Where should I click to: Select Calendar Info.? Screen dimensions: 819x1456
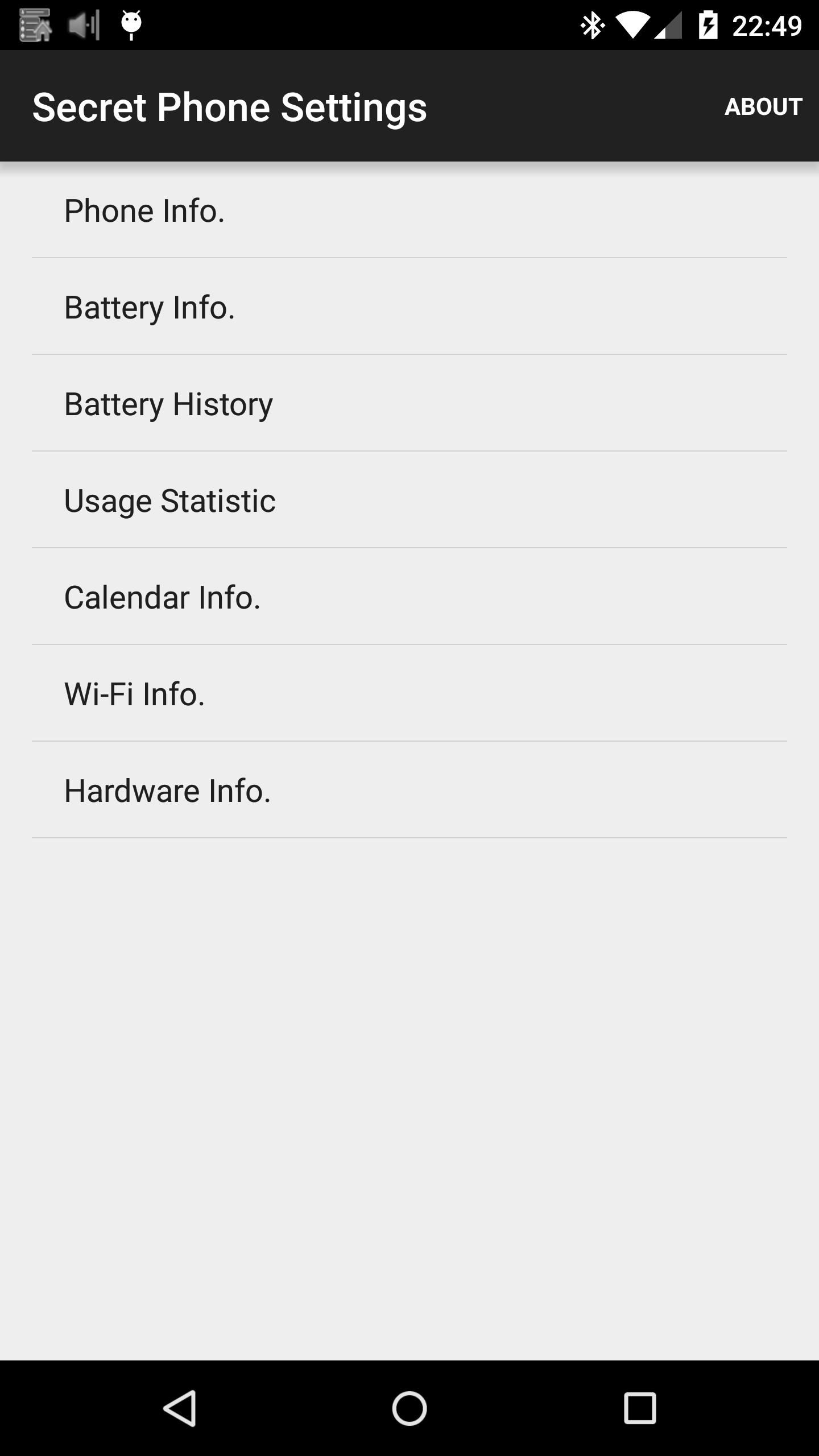[163, 598]
